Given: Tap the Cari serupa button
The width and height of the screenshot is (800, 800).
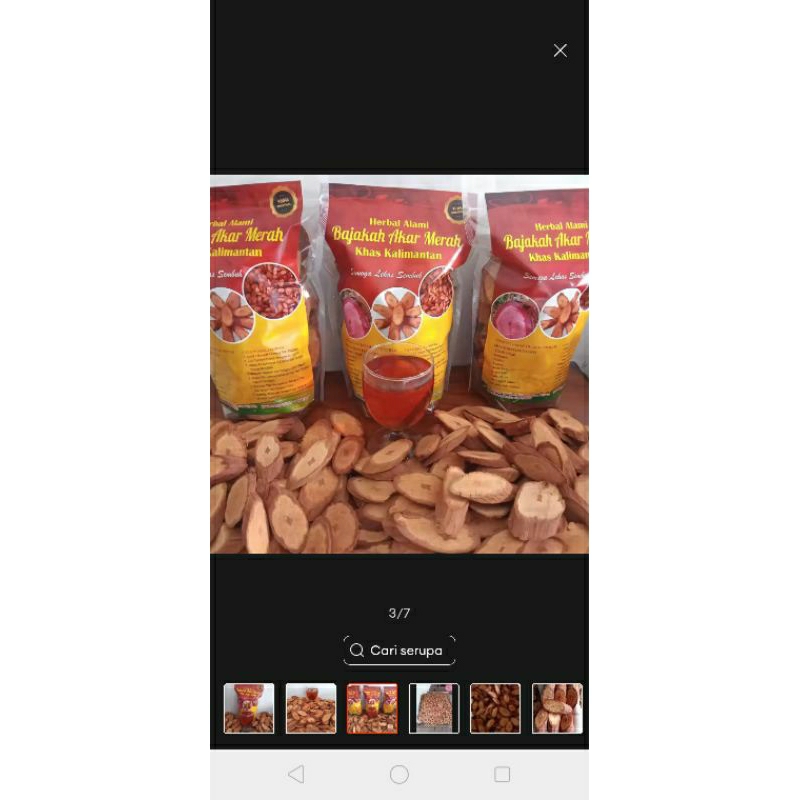Looking at the screenshot, I should [399, 650].
